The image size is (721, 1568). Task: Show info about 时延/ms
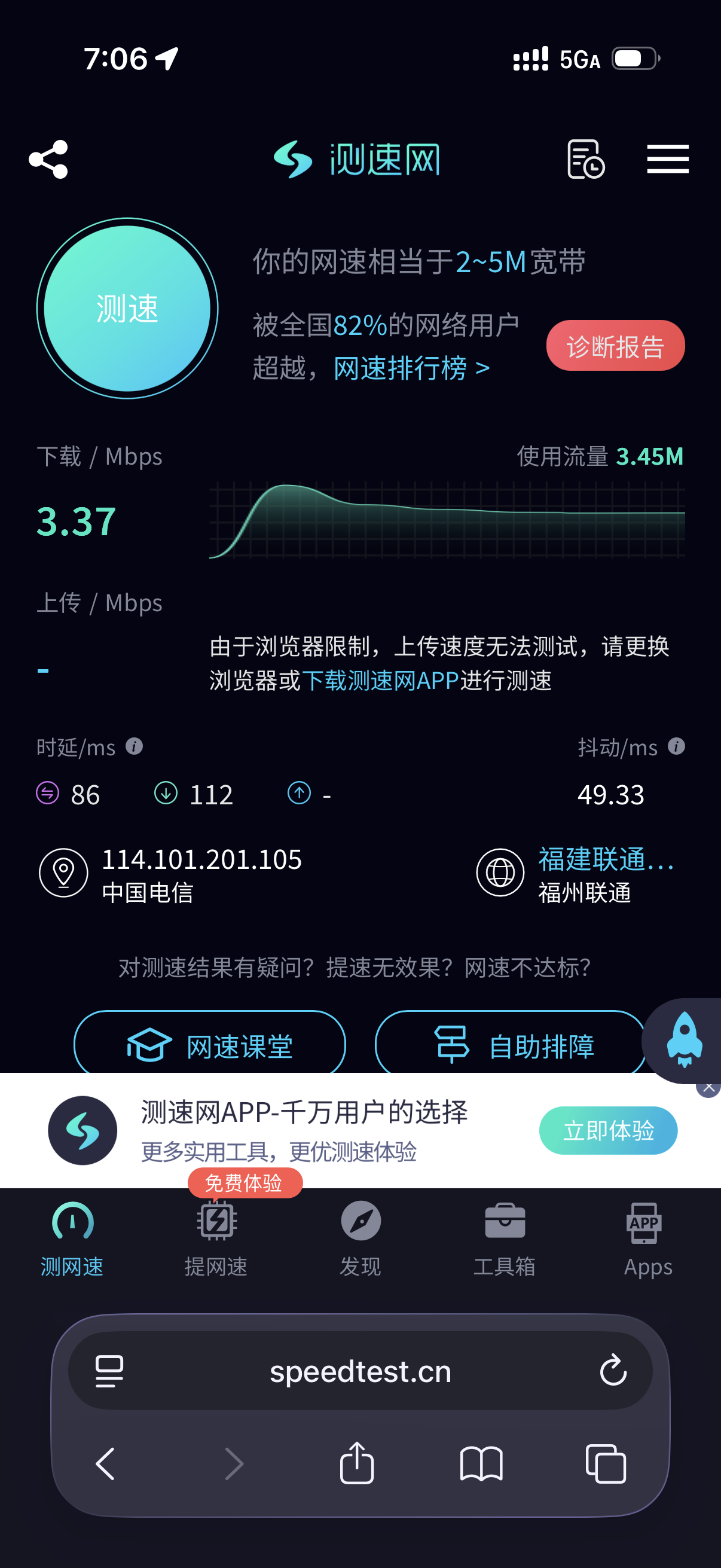135,746
